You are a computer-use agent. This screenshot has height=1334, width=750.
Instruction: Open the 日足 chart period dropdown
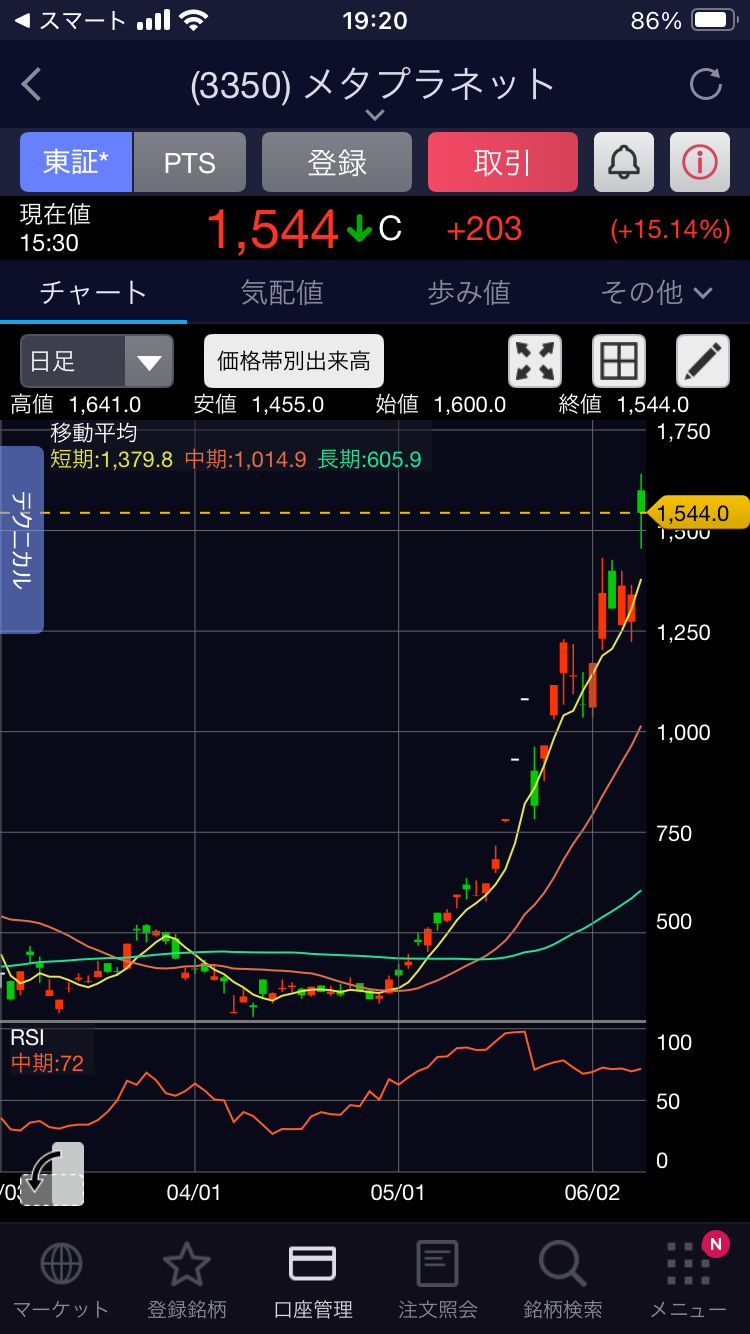tap(97, 361)
